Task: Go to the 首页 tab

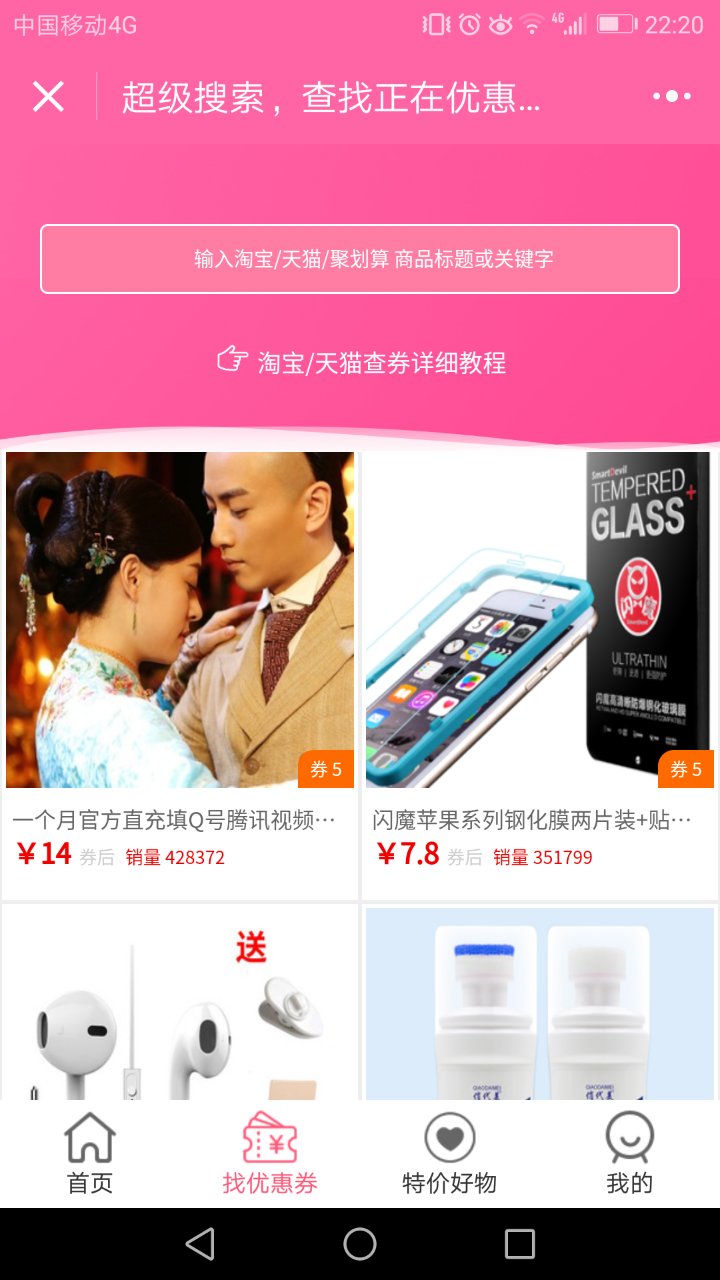Action: click(x=90, y=1154)
